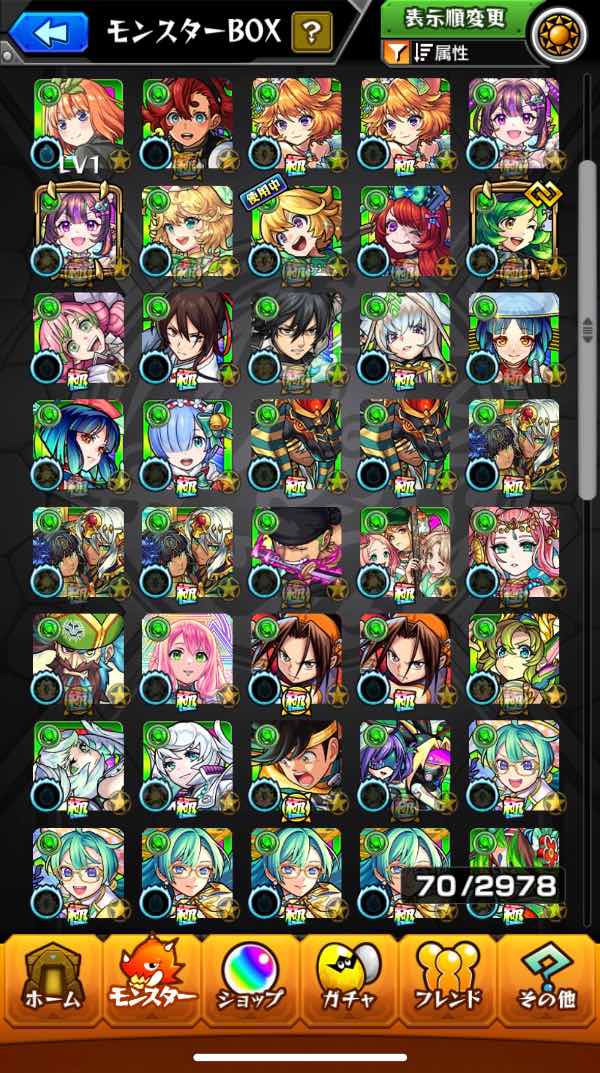Viewport: 600px width, 1073px height.
Task: Open the blue-haired maid monster with eye covered
Action: click(x=187, y=445)
